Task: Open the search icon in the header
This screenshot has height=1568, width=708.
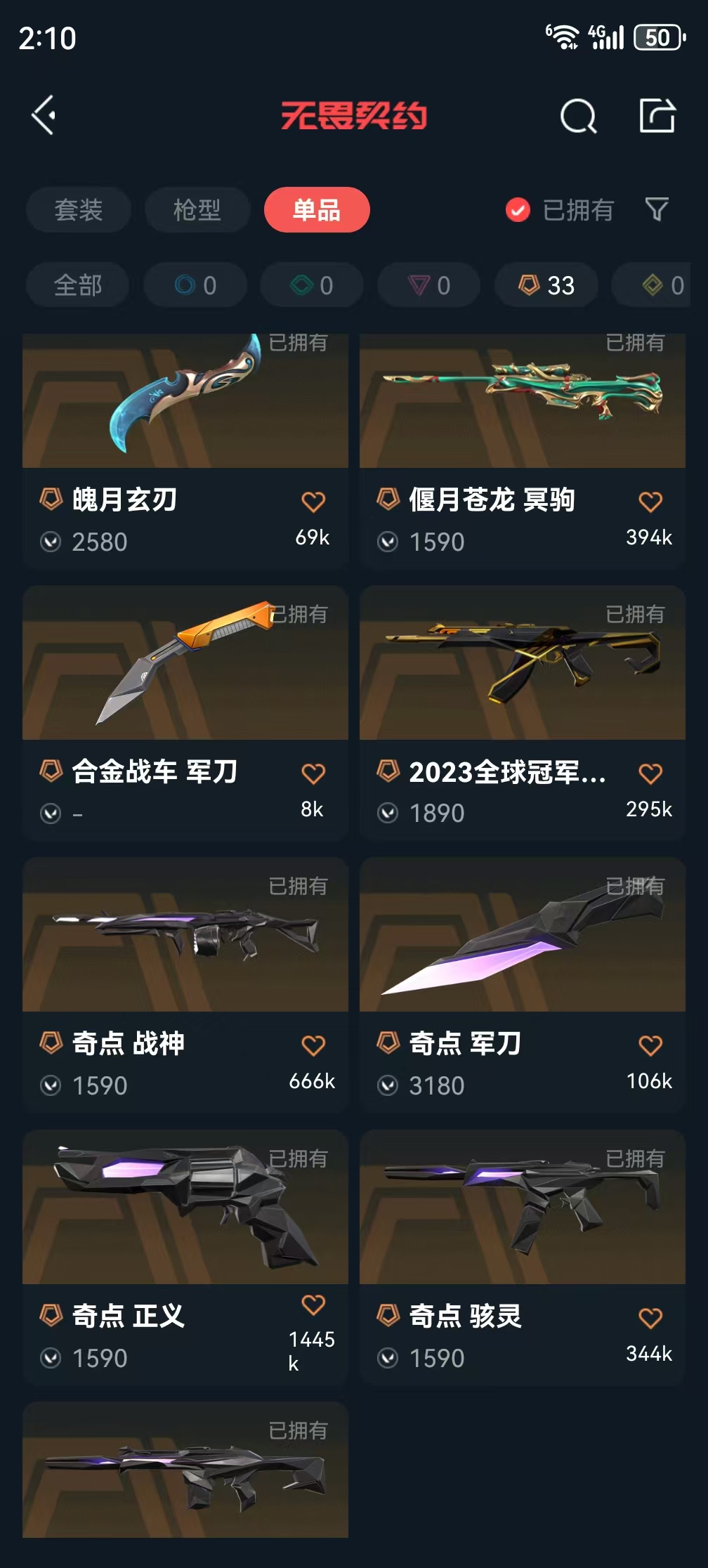Action: click(577, 116)
